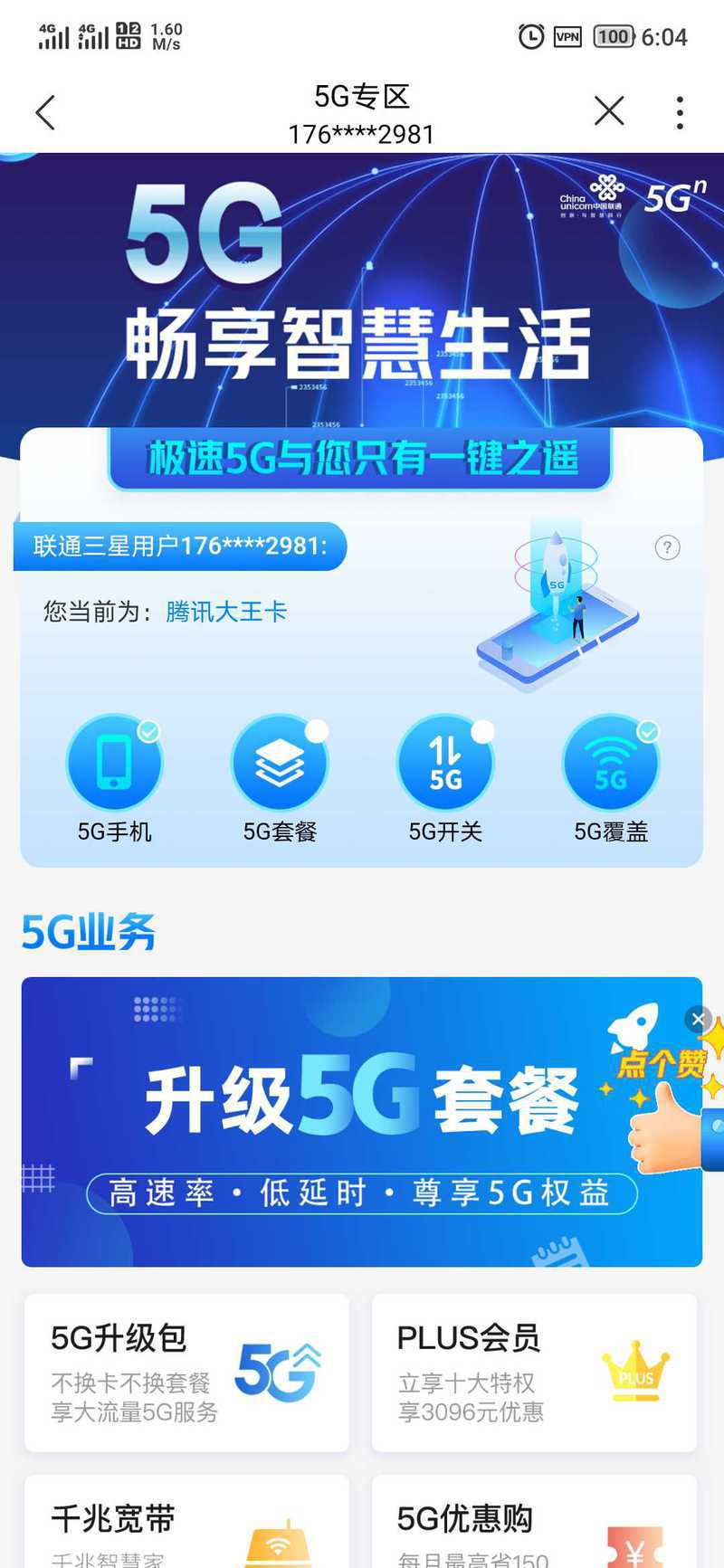The height and width of the screenshot is (1568, 724).
Task: Dismiss the floating 点个赞 sticker
Action: (697, 1019)
